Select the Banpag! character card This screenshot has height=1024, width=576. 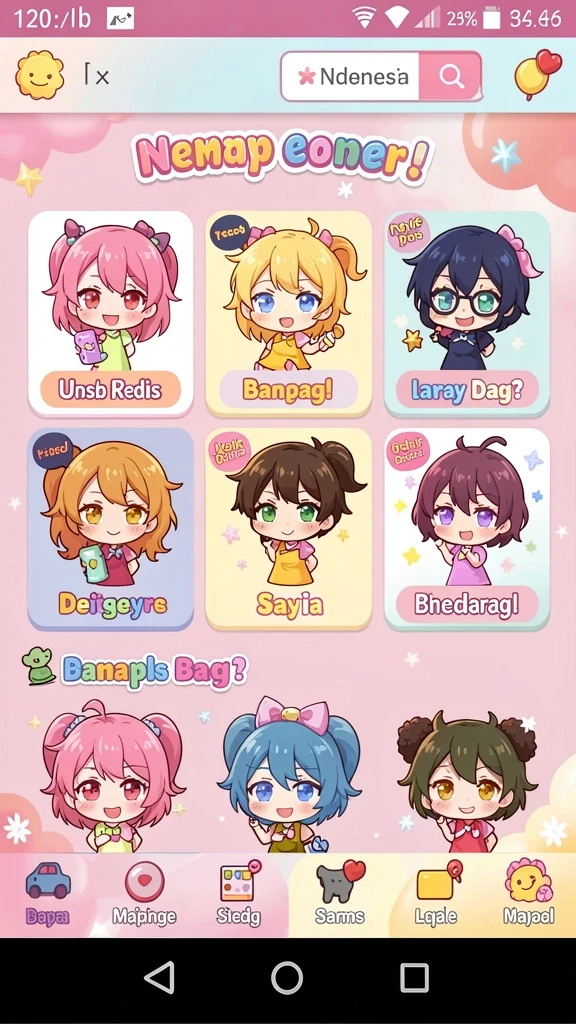click(289, 313)
